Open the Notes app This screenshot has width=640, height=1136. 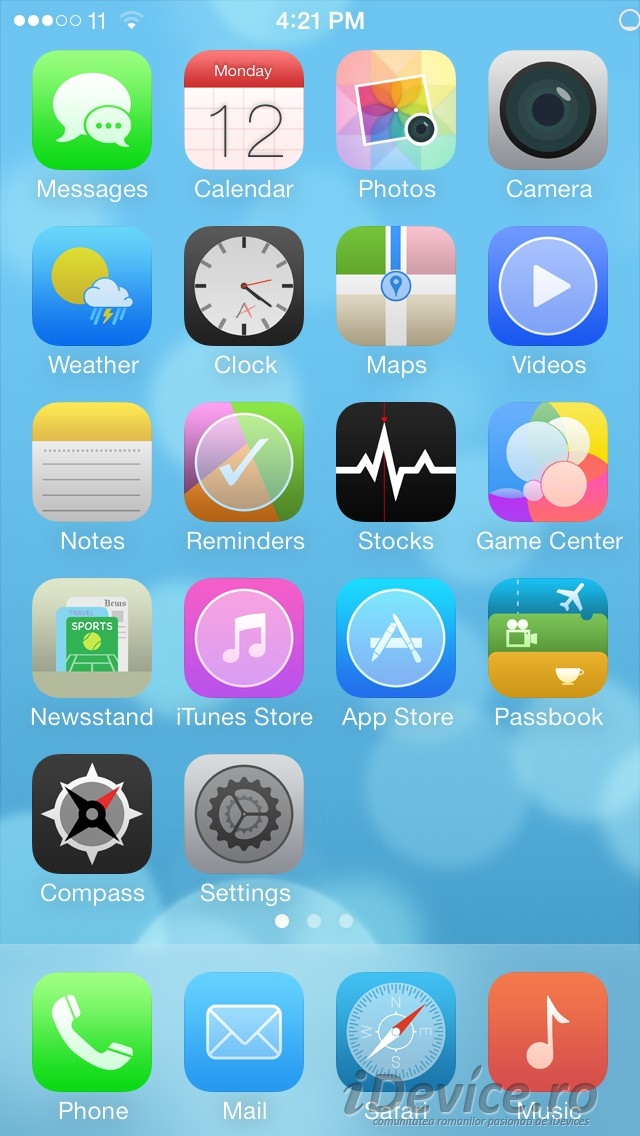(92, 462)
